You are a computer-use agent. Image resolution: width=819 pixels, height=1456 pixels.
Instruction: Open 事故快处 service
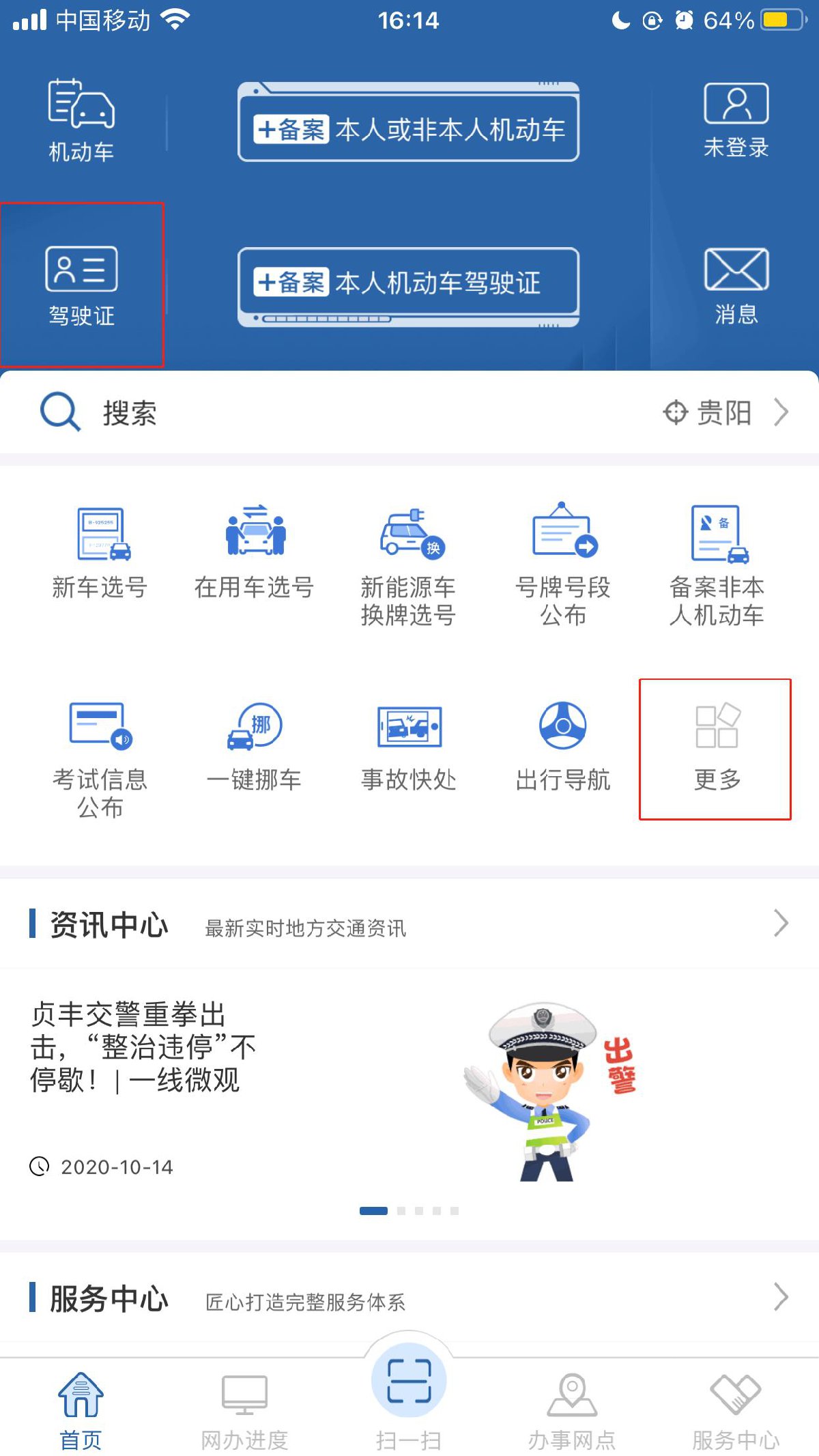408,747
